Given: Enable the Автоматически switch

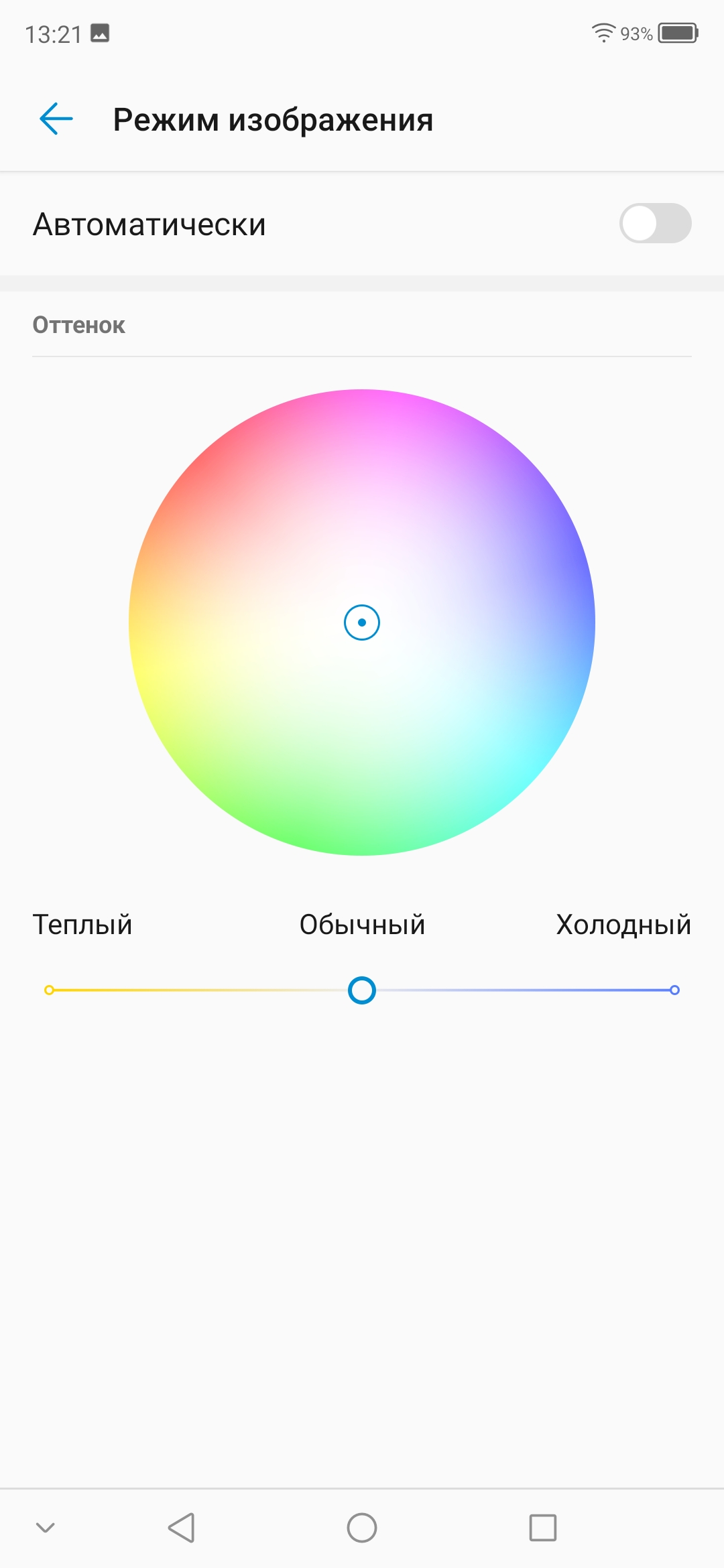Looking at the screenshot, I should pos(655,223).
